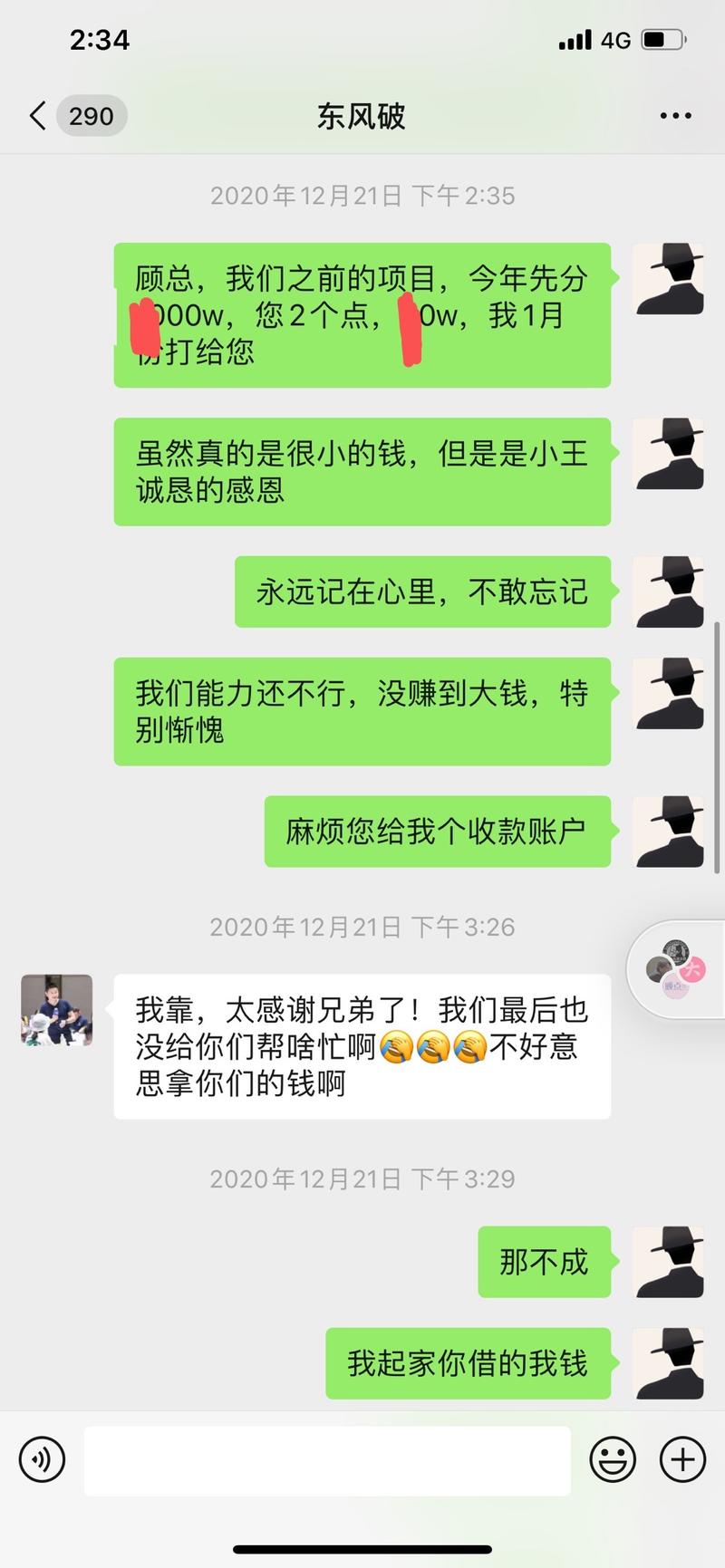Screen dimensions: 725x1568
Task: Select the message 永远记在心里，不敢忘记
Action: 421,593
